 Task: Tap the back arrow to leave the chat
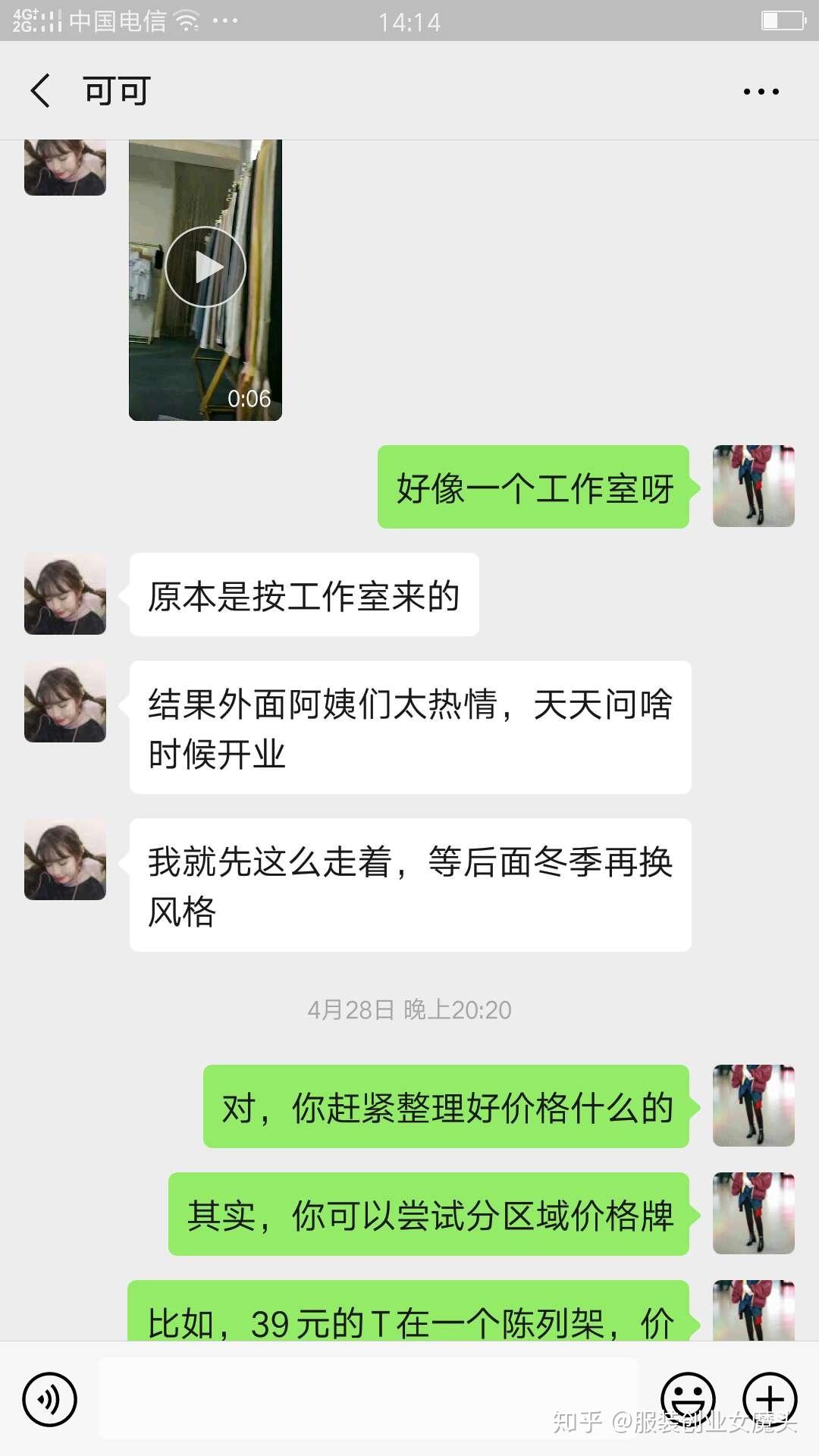(39, 90)
